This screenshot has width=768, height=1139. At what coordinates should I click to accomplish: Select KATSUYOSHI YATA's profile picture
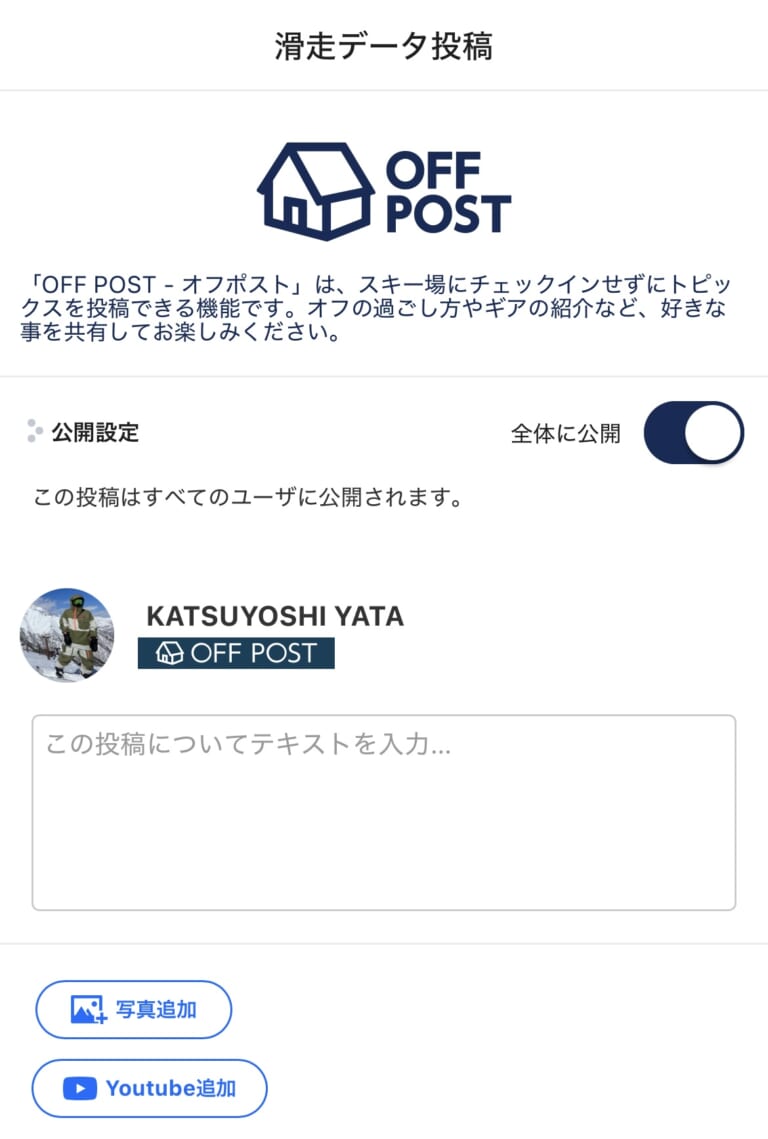pyautogui.click(x=67, y=634)
